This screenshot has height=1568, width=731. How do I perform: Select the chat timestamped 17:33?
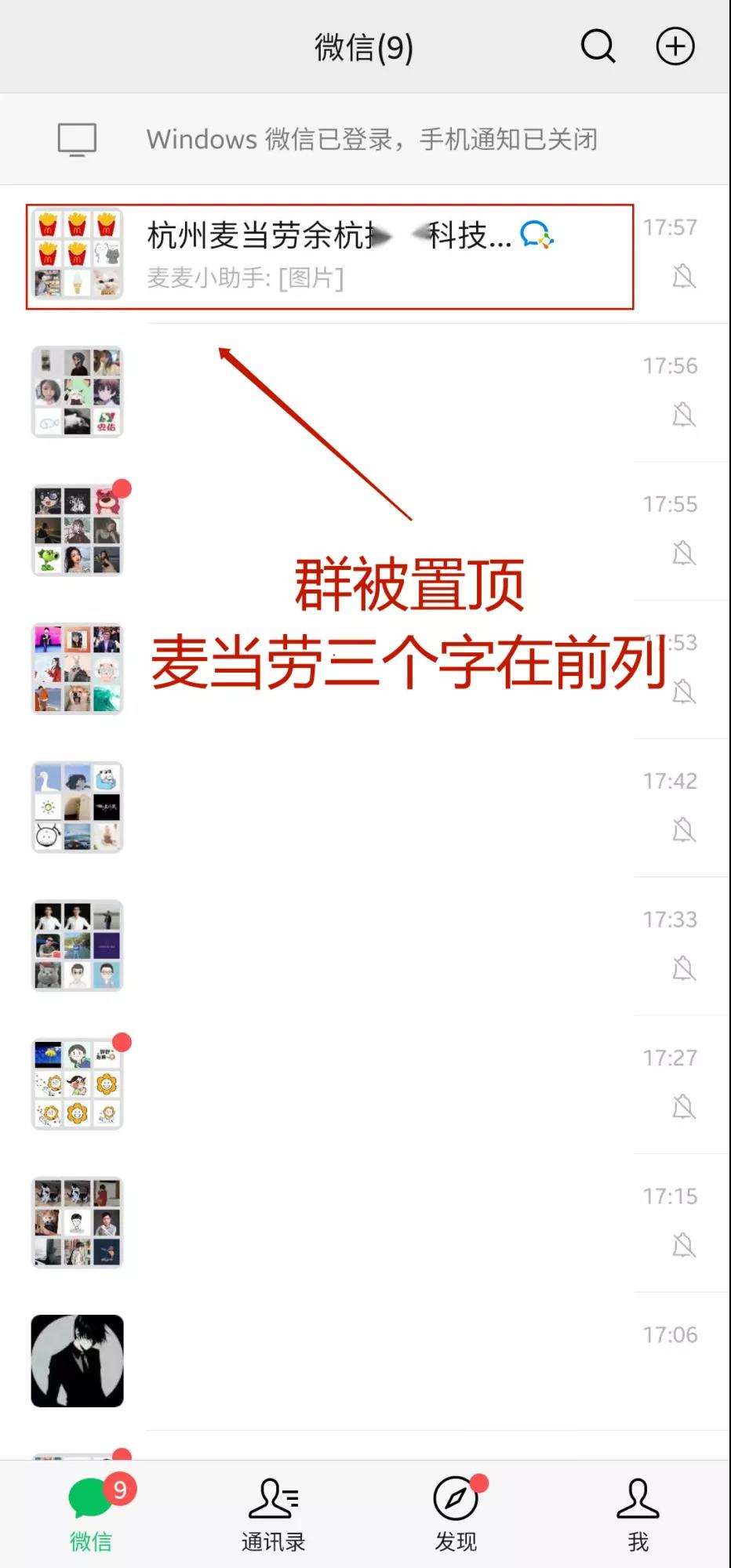coord(365,946)
